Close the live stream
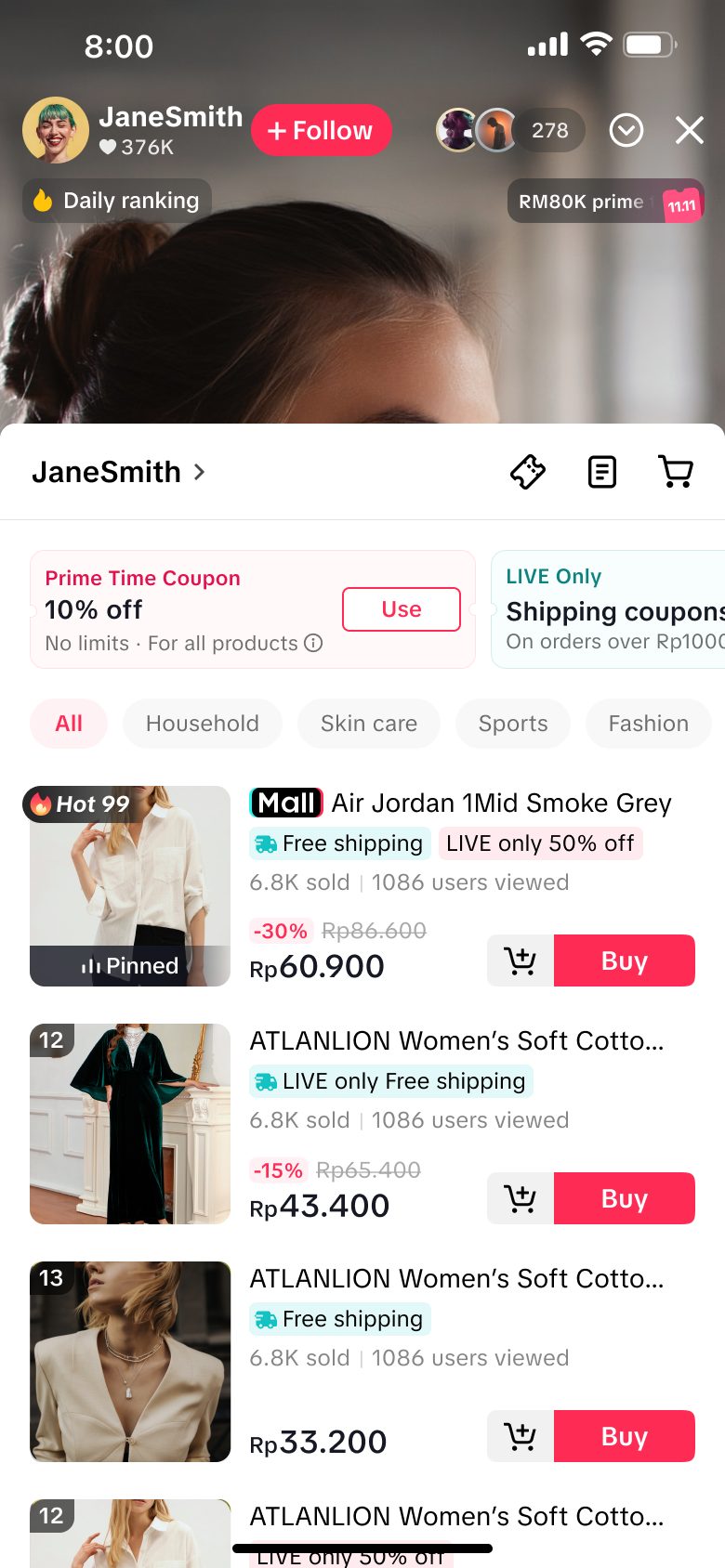This screenshot has height=1568, width=725. tap(689, 130)
